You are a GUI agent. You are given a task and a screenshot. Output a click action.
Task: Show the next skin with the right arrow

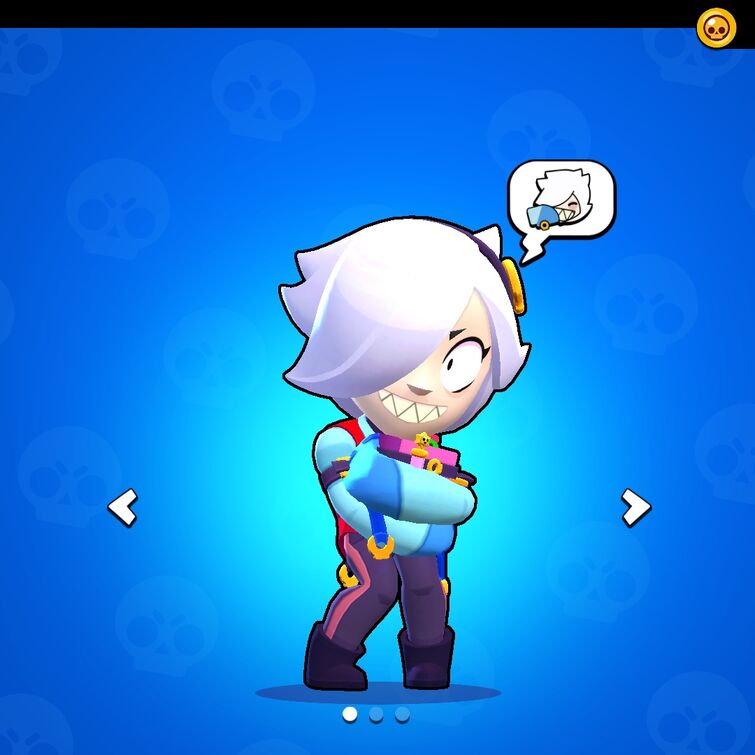click(x=635, y=507)
